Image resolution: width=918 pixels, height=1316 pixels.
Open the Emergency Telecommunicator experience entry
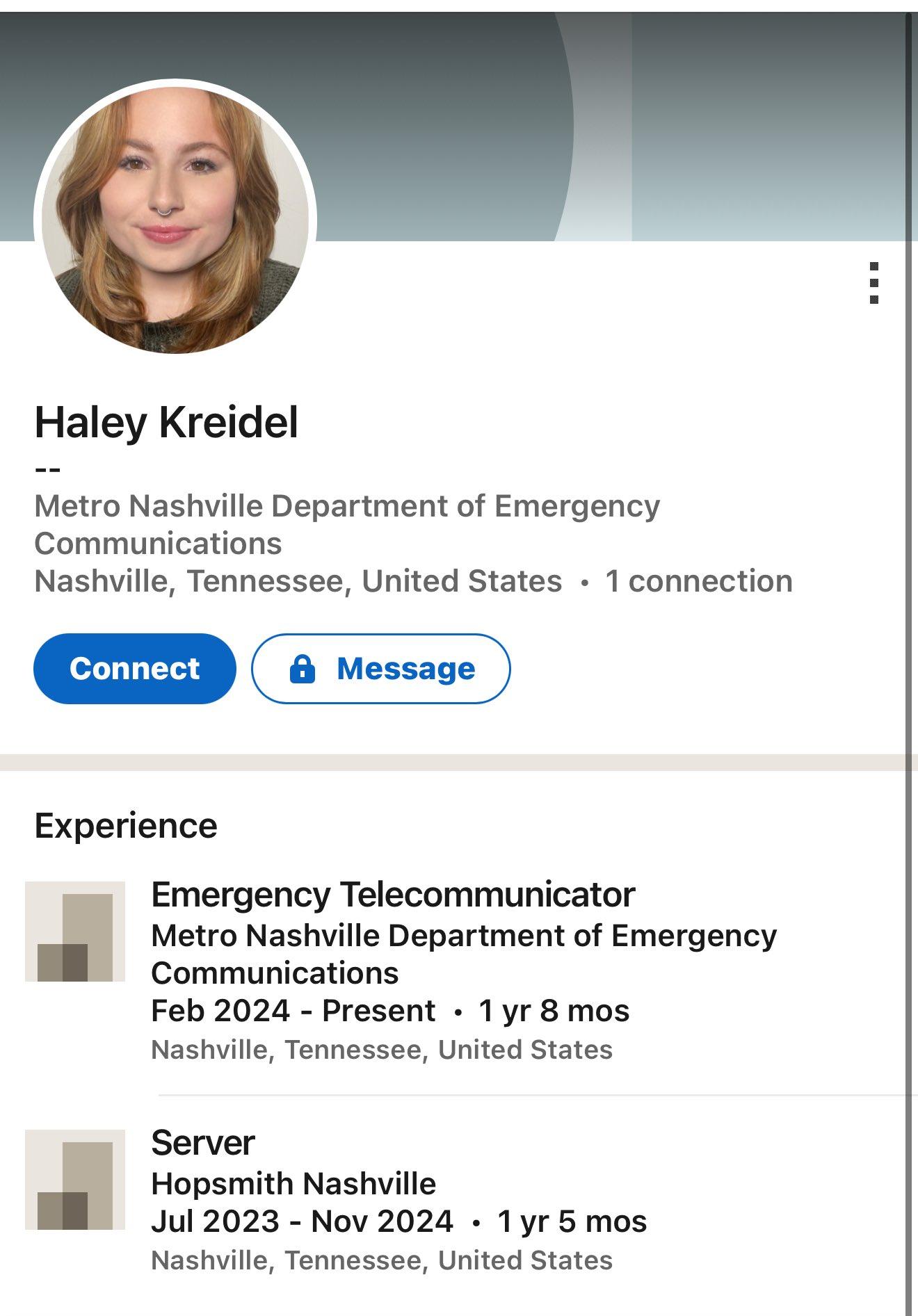click(393, 895)
